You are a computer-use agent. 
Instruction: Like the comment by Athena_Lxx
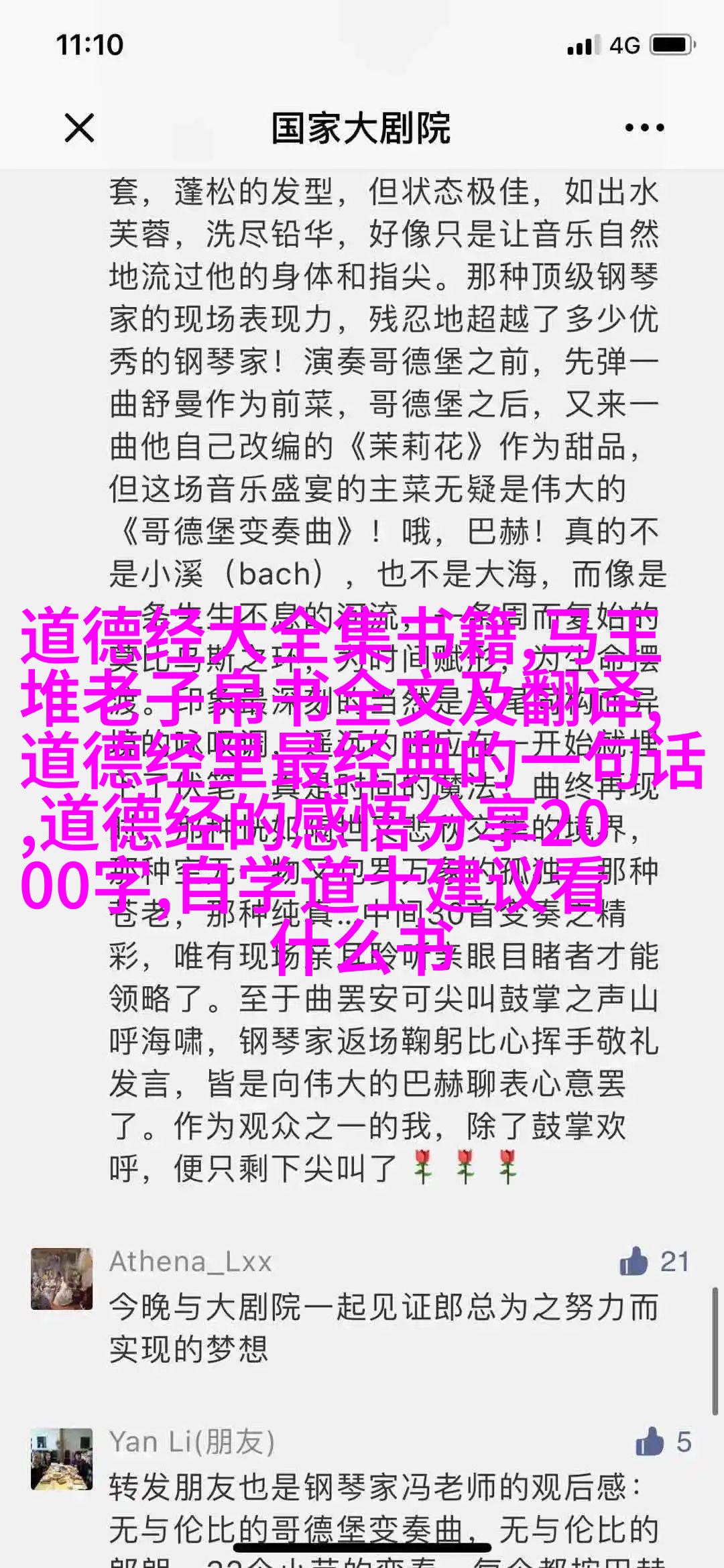634,1262
